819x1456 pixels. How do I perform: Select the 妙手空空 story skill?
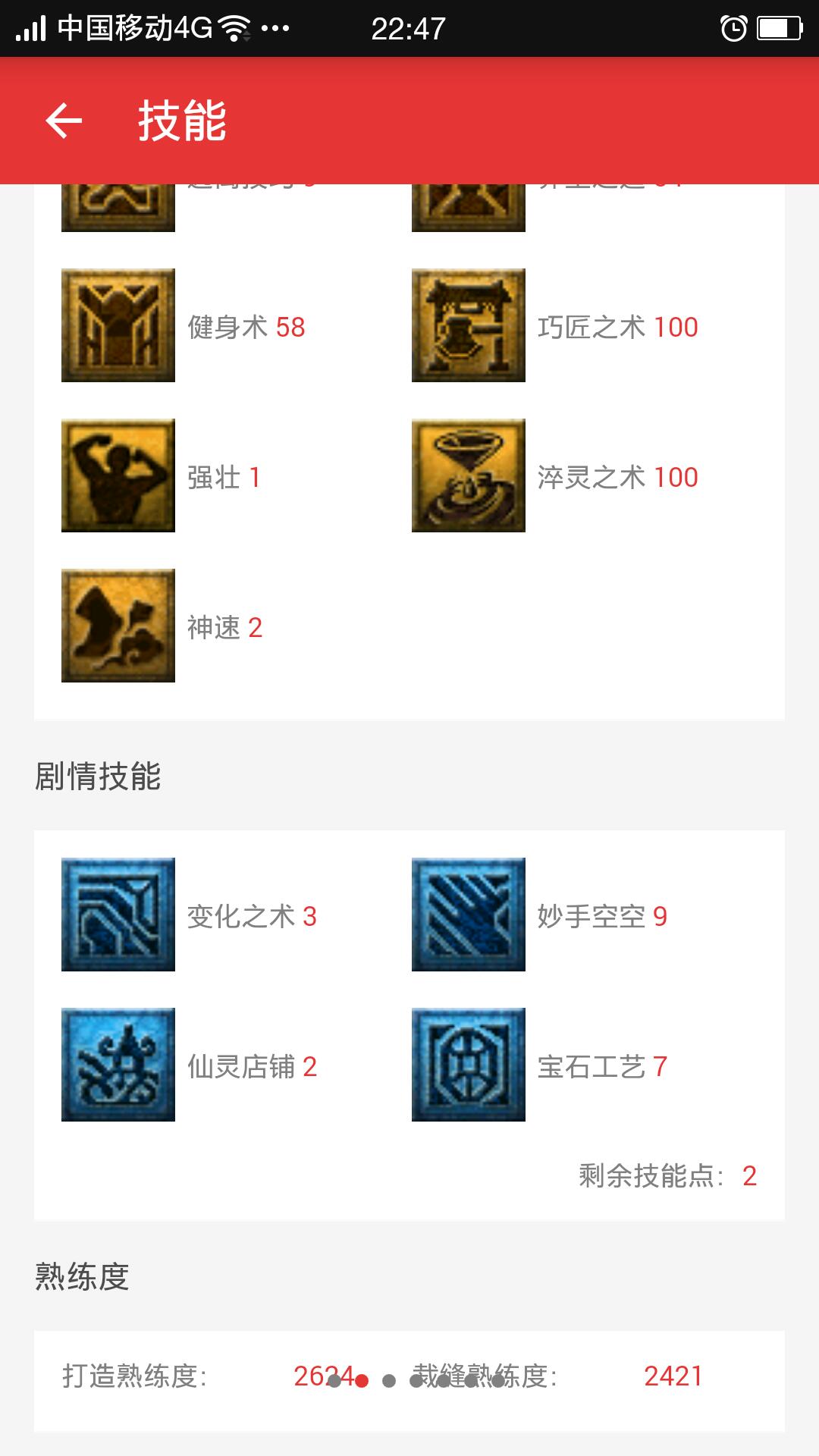469,915
